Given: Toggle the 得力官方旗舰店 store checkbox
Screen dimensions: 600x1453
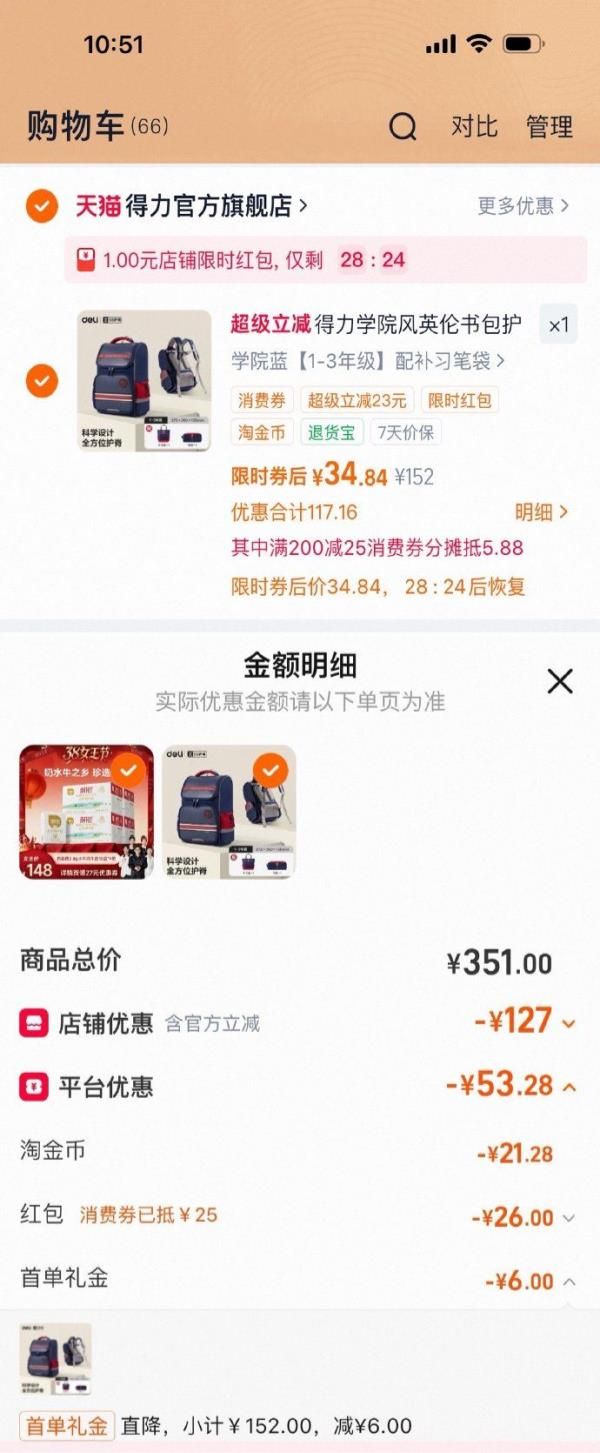Looking at the screenshot, I should pyautogui.click(x=42, y=206).
